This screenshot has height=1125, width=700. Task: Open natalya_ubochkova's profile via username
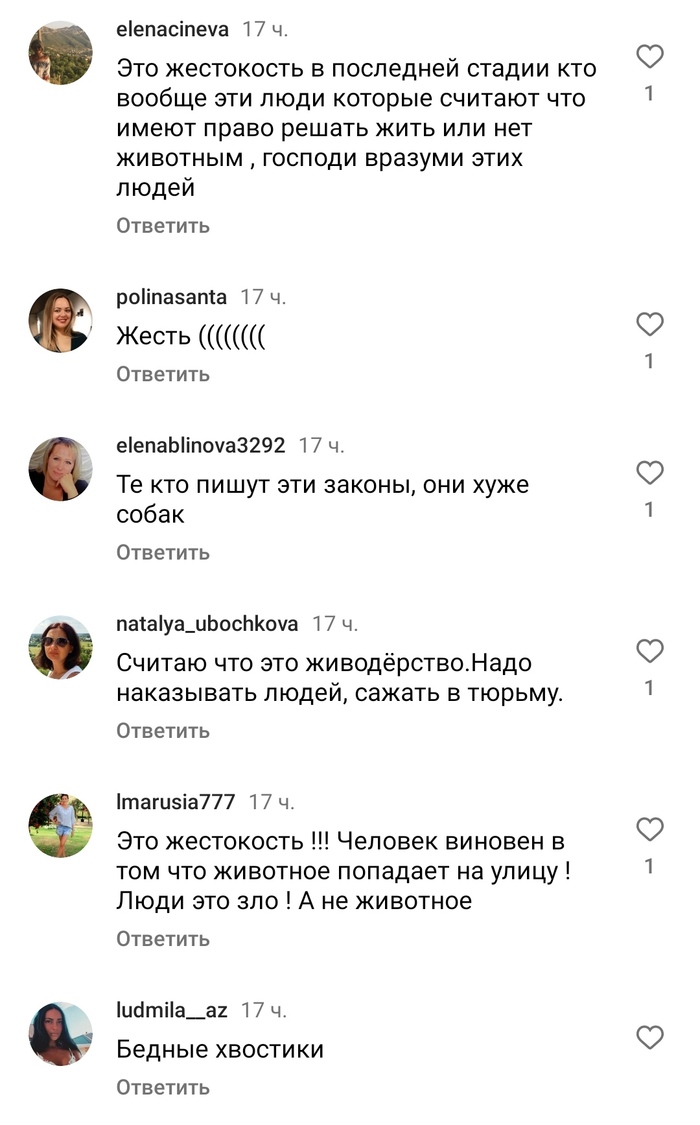tap(207, 624)
